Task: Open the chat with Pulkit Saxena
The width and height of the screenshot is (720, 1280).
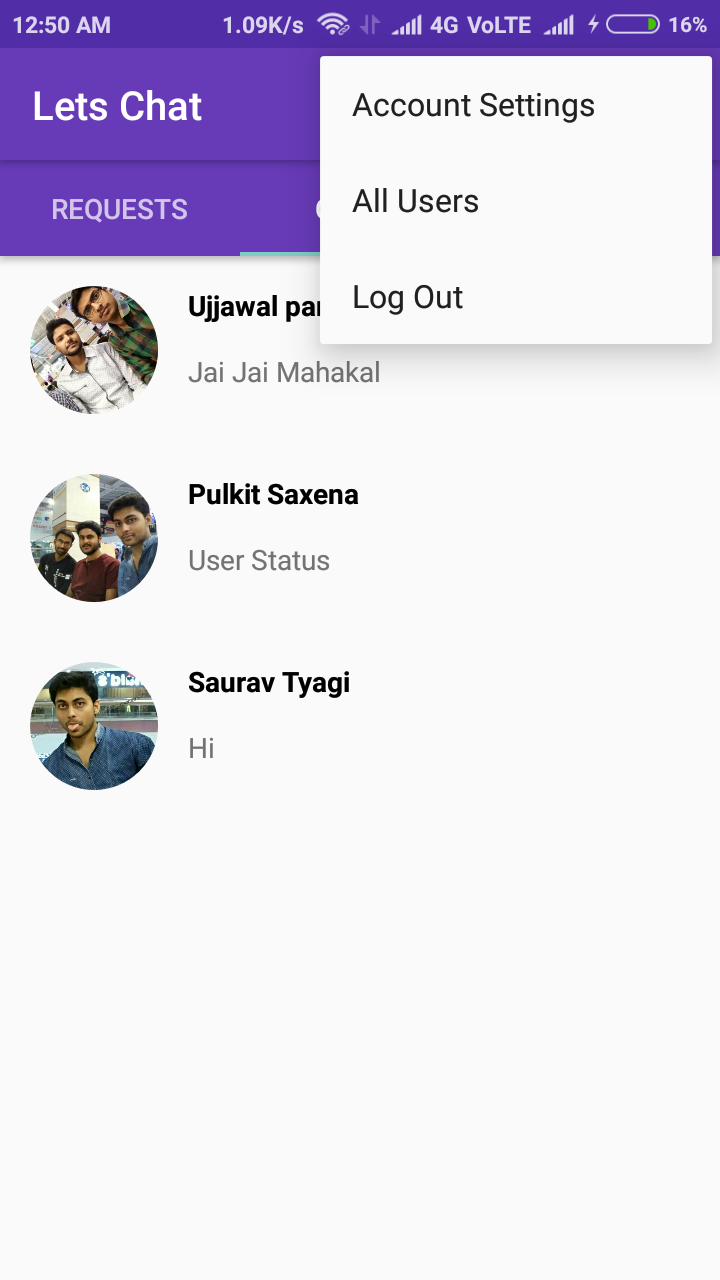Action: tap(272, 528)
